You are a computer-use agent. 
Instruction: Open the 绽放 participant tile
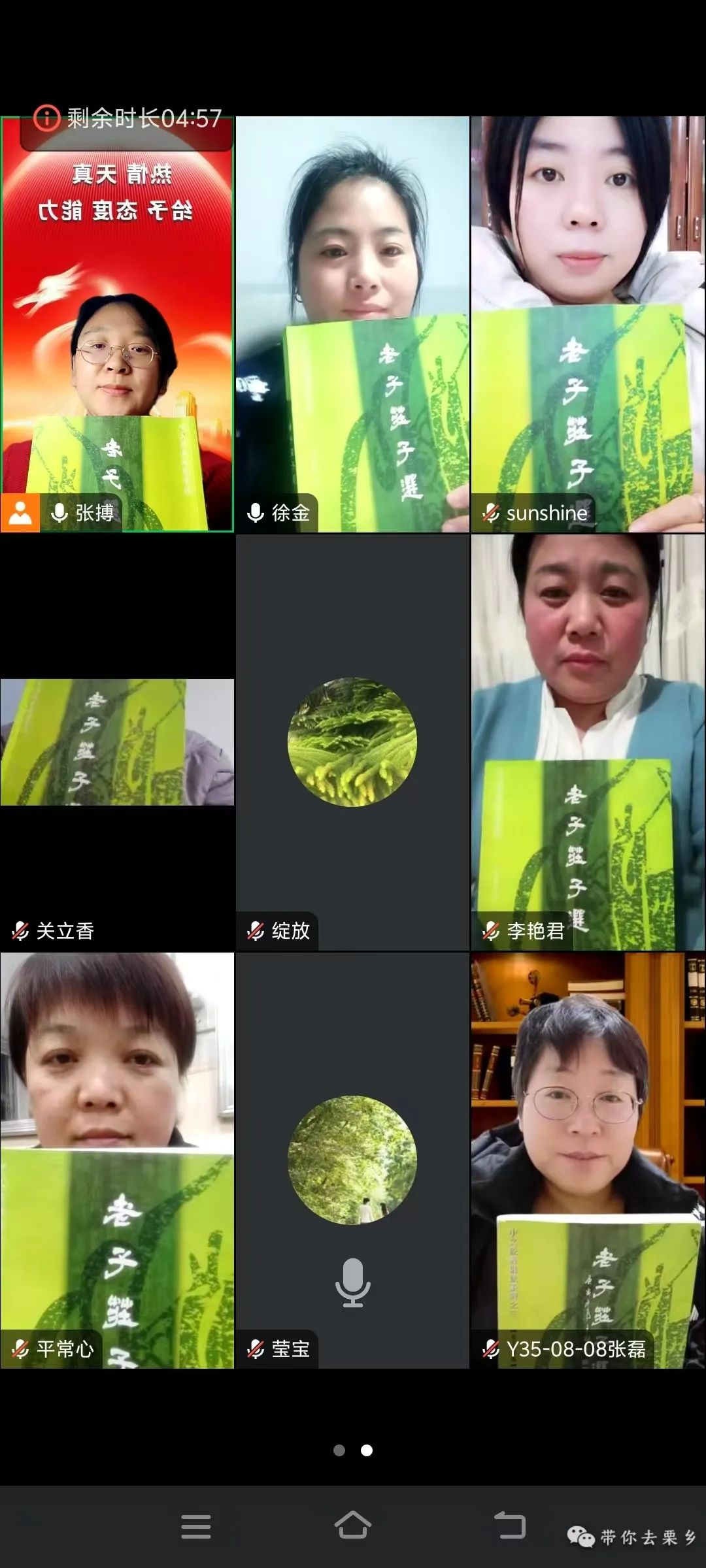point(352,742)
